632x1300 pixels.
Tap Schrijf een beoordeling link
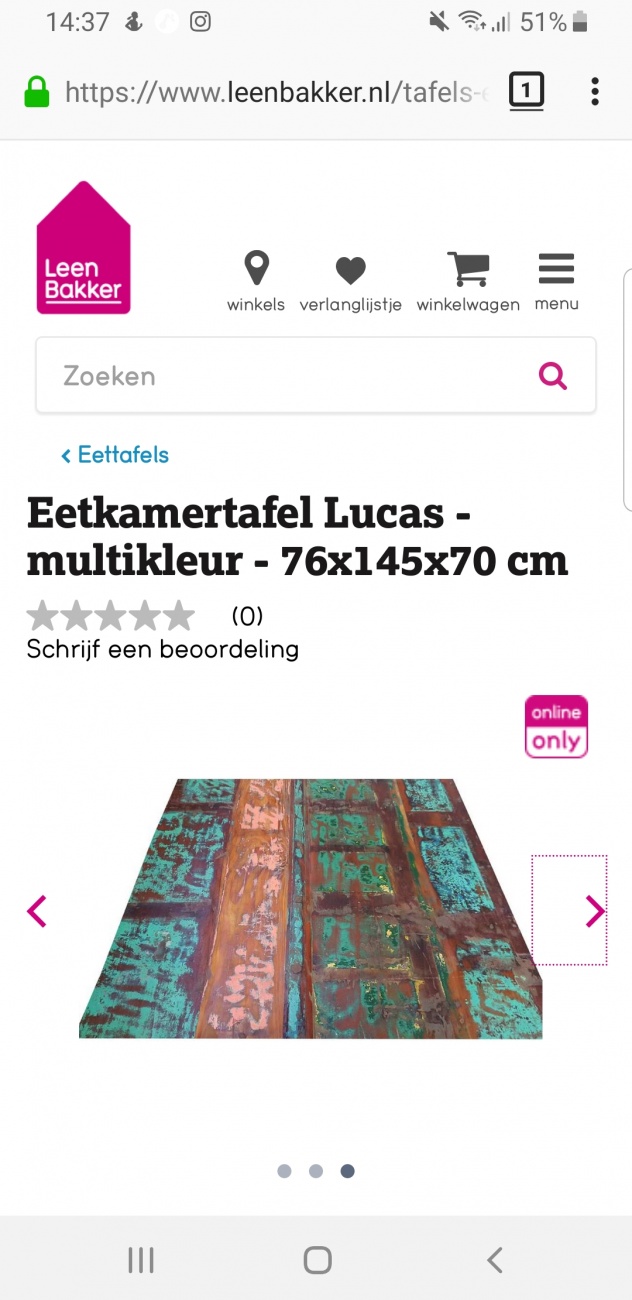coord(162,649)
